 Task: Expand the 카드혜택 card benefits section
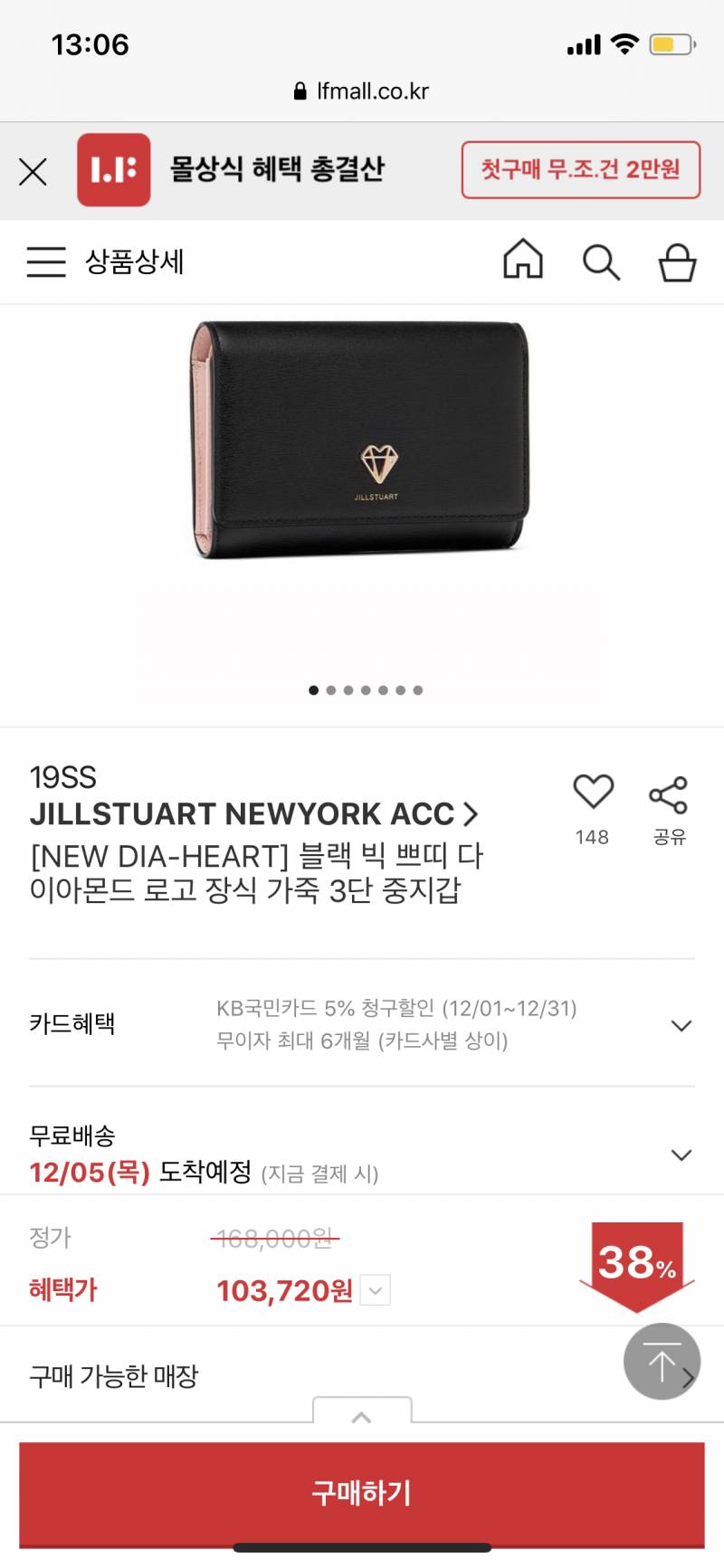click(x=681, y=1025)
